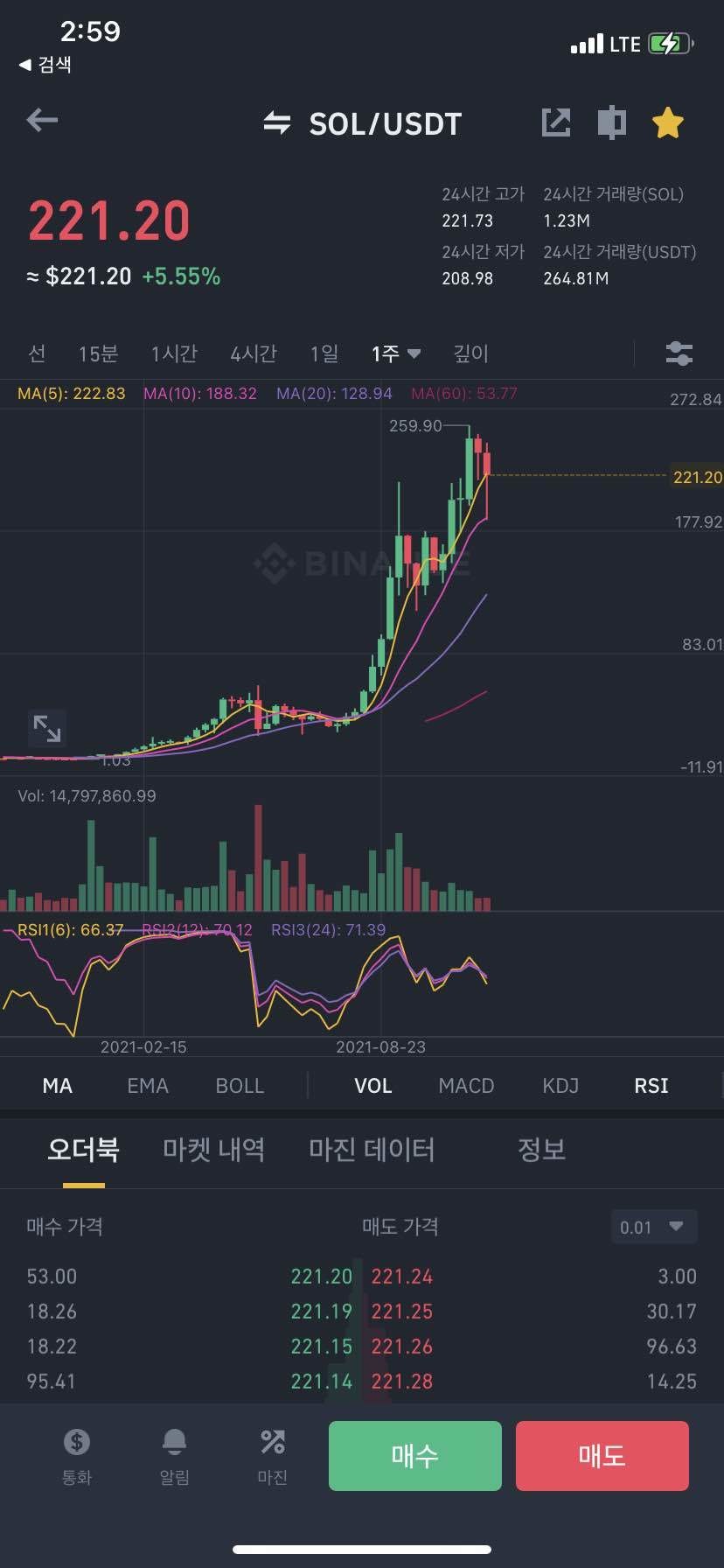Enable the BOLL indicator
724x1568 pixels.
point(240,1085)
